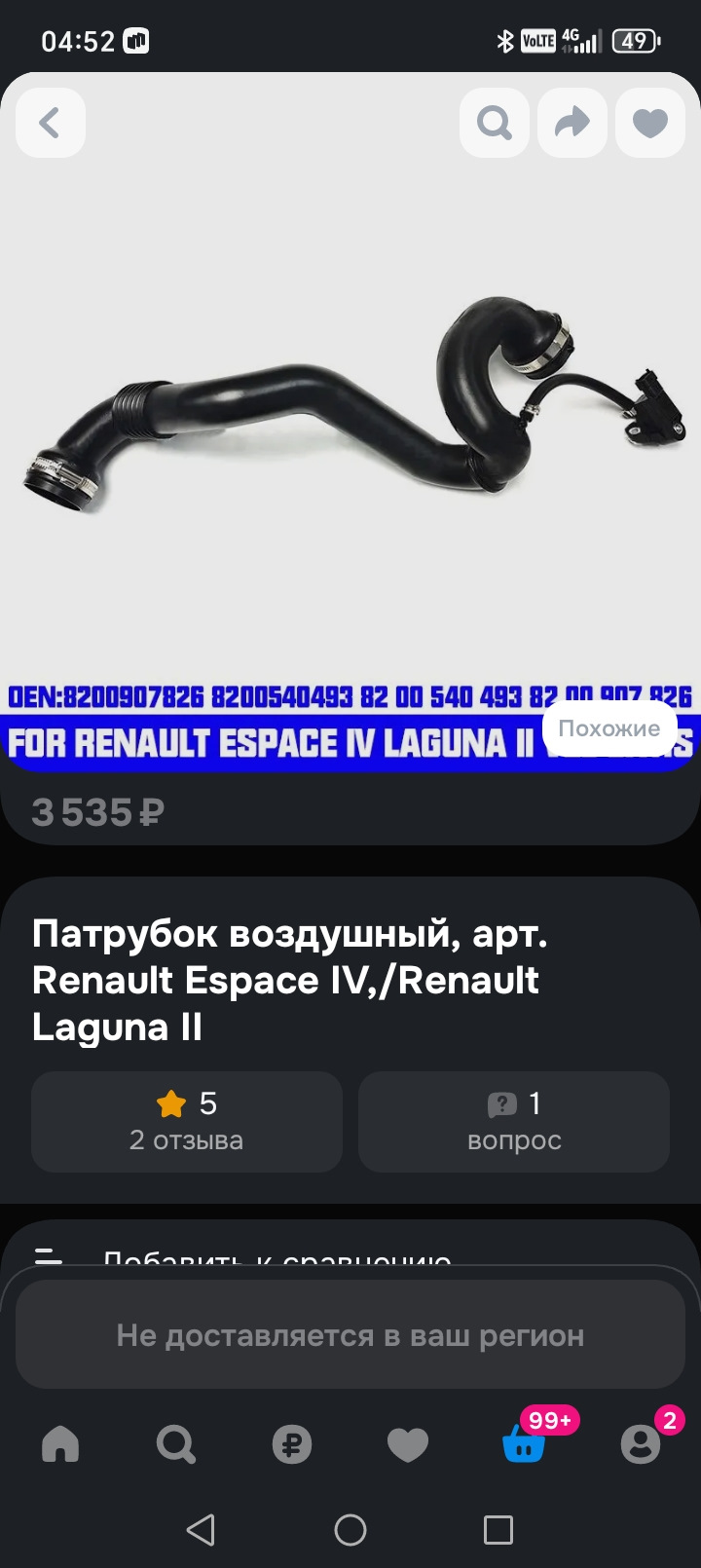701x1568 pixels.
Task: Open the favorites heart tab
Action: [x=408, y=1444]
